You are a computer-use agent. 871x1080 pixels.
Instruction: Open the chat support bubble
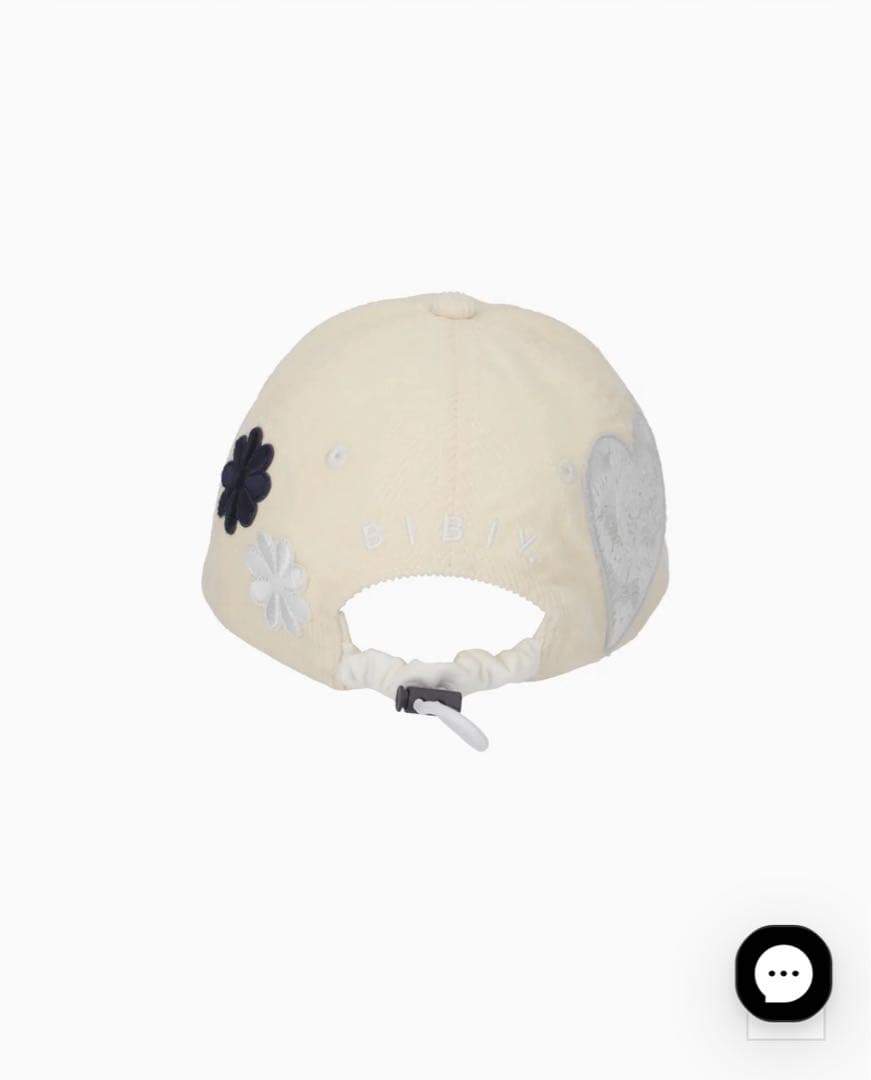[x=783, y=973]
